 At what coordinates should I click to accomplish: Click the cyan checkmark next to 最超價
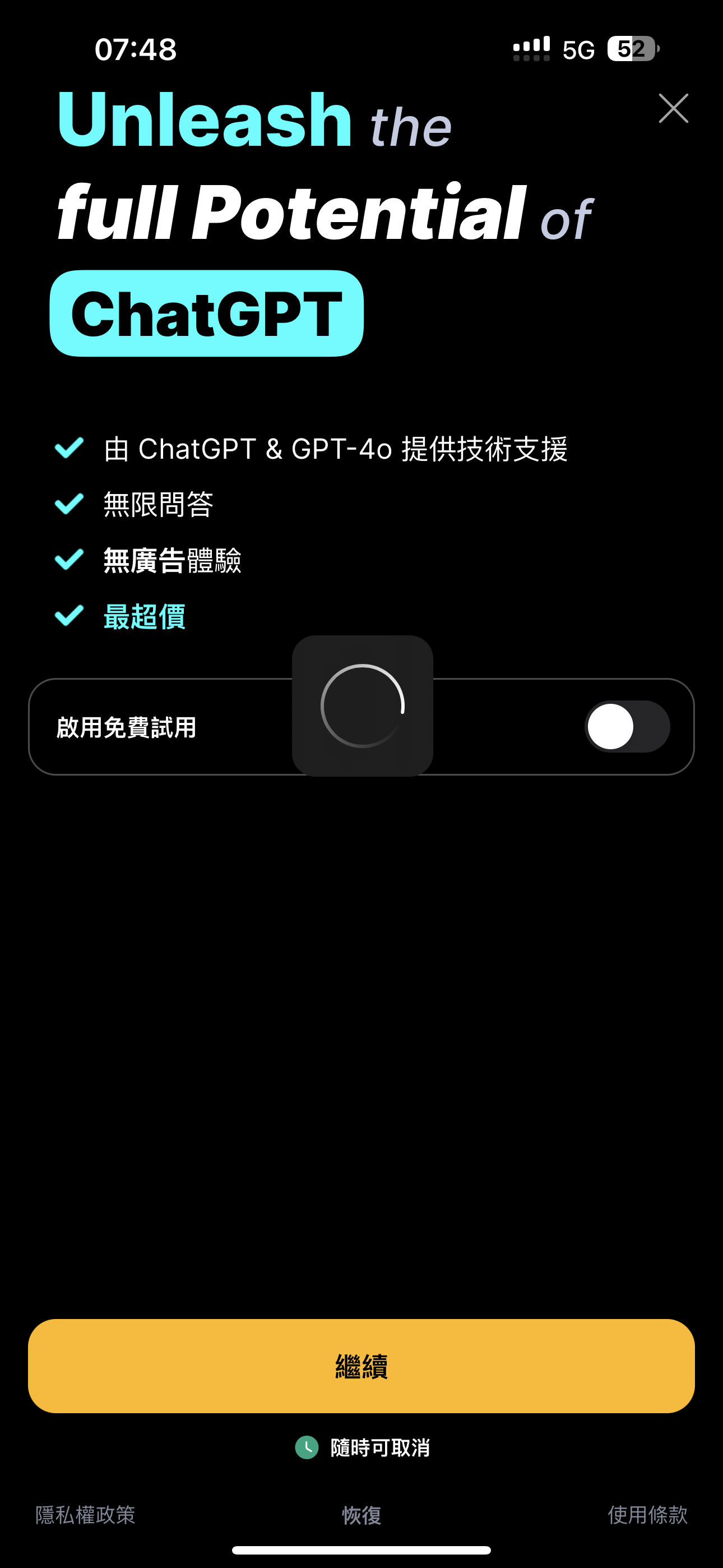click(69, 616)
